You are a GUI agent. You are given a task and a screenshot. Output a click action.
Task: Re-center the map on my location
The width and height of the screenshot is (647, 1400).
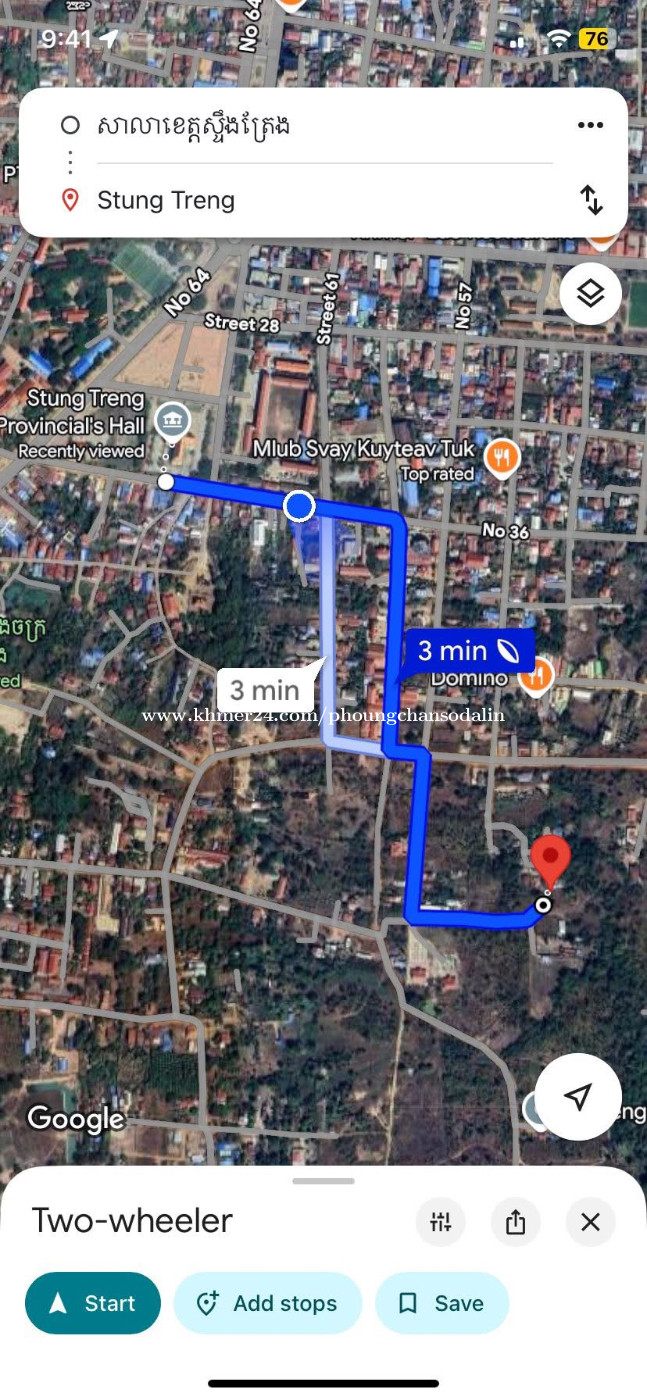pyautogui.click(x=578, y=1097)
